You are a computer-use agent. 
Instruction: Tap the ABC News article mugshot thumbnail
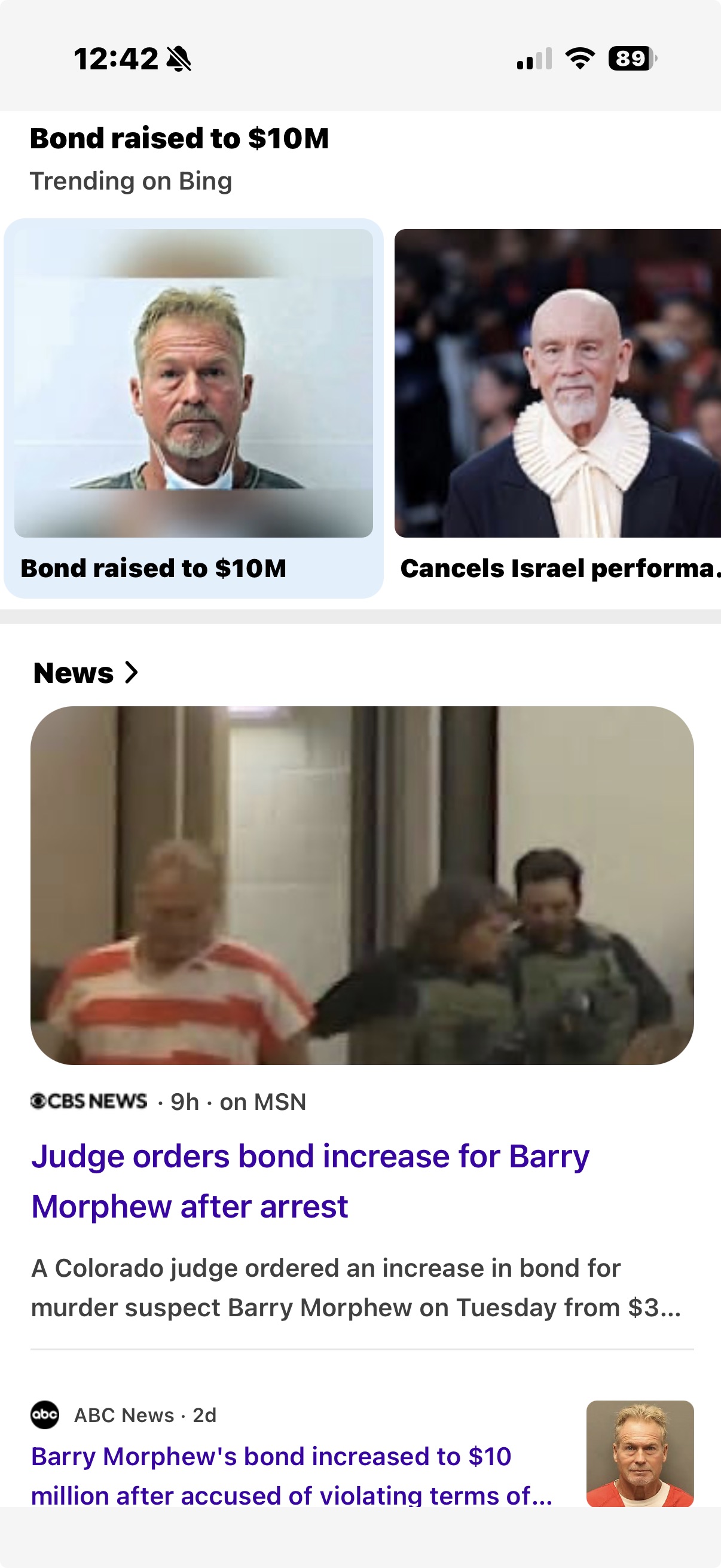[640, 1454]
